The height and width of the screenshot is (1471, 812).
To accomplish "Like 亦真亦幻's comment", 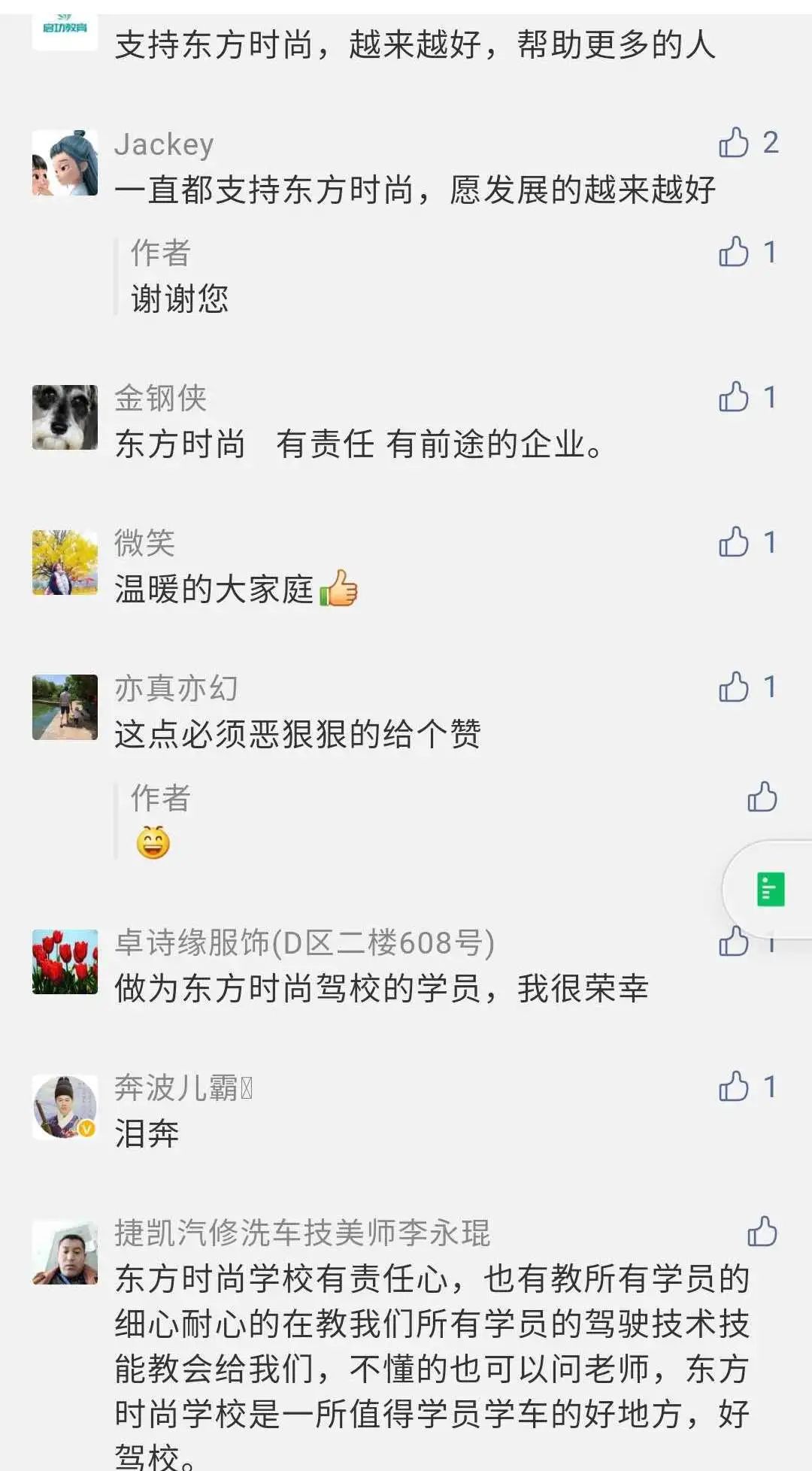I will click(x=734, y=687).
